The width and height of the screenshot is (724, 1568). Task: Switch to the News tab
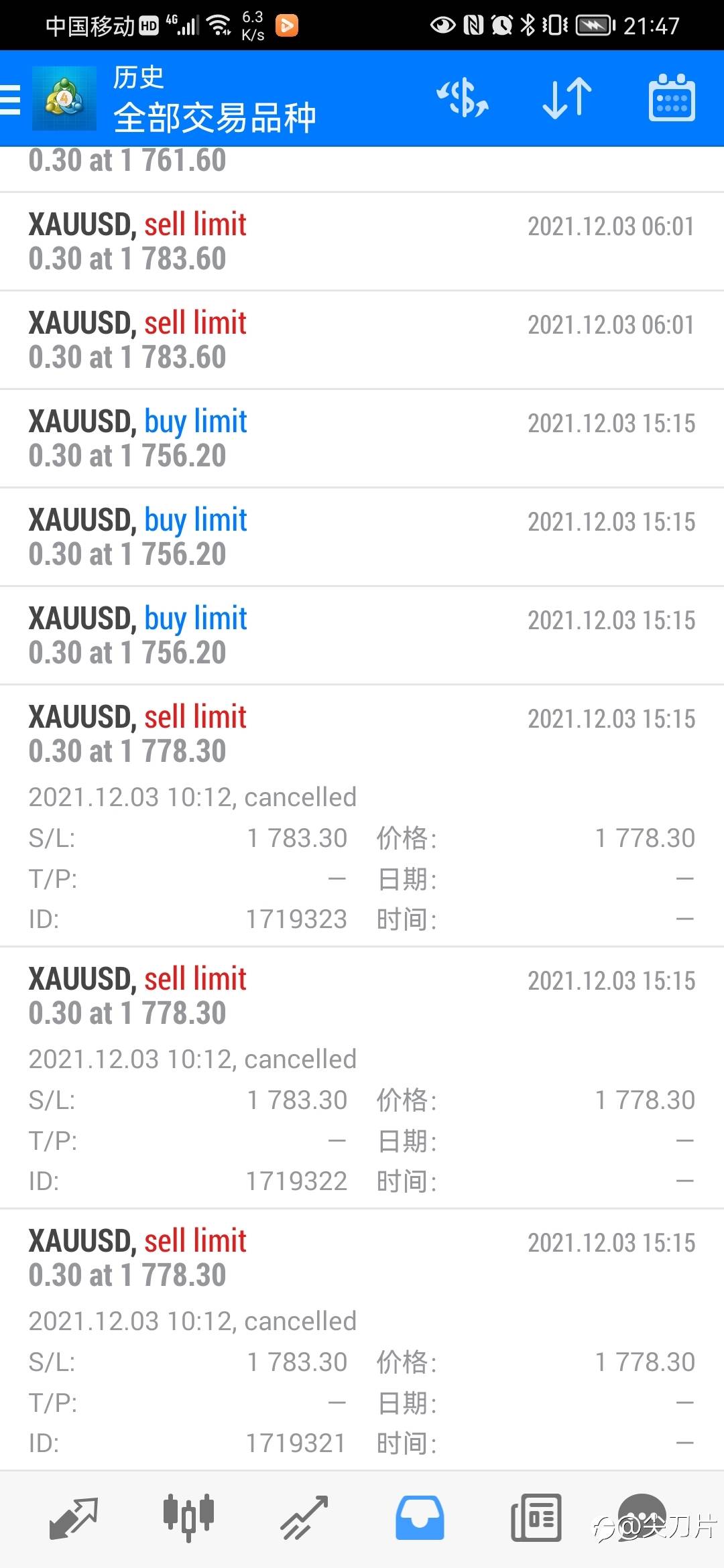(x=536, y=1518)
